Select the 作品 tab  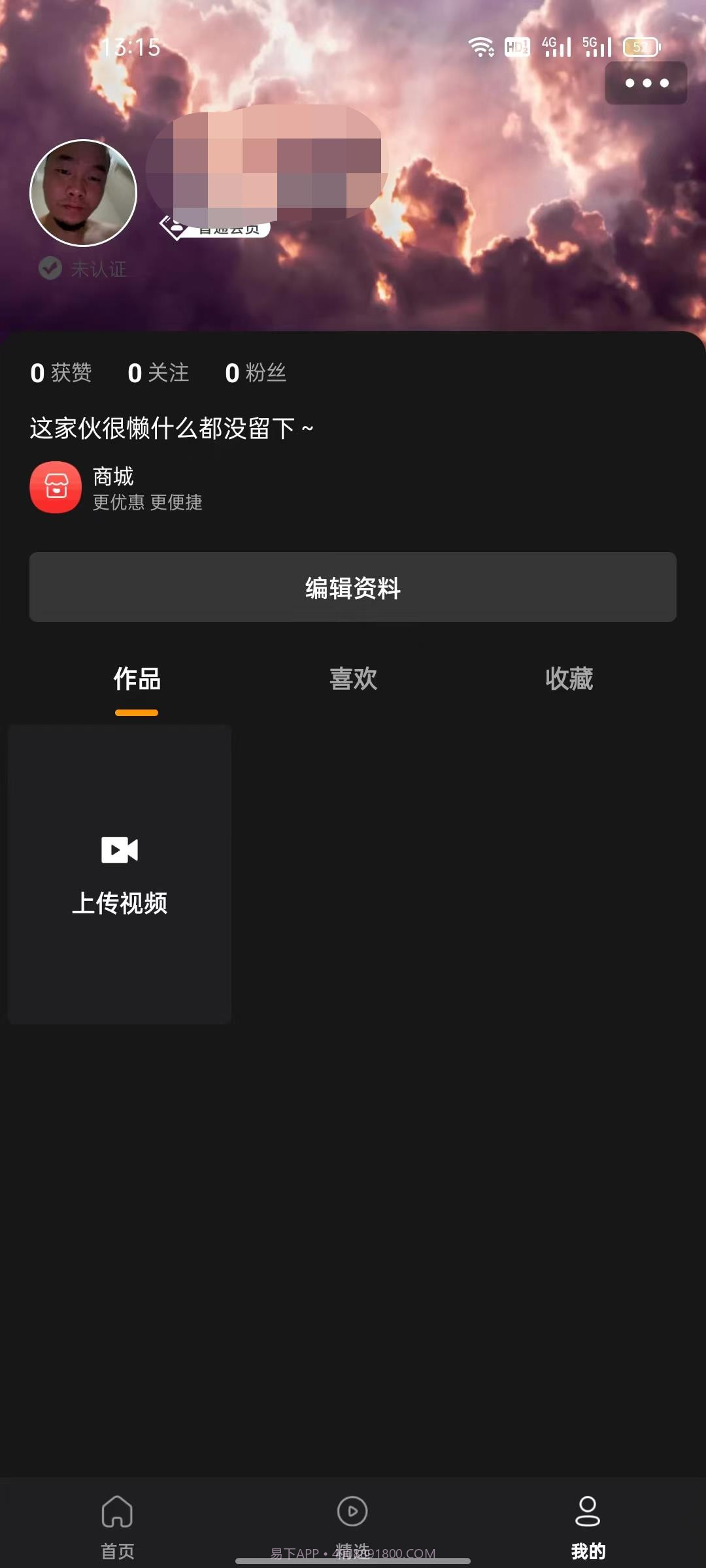[x=137, y=679]
